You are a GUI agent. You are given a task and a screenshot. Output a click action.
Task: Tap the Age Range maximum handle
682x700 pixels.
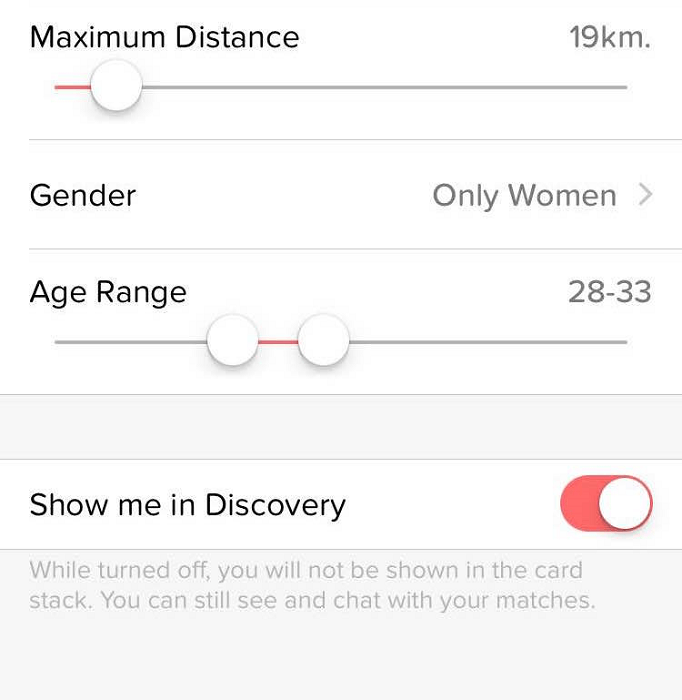click(x=323, y=341)
